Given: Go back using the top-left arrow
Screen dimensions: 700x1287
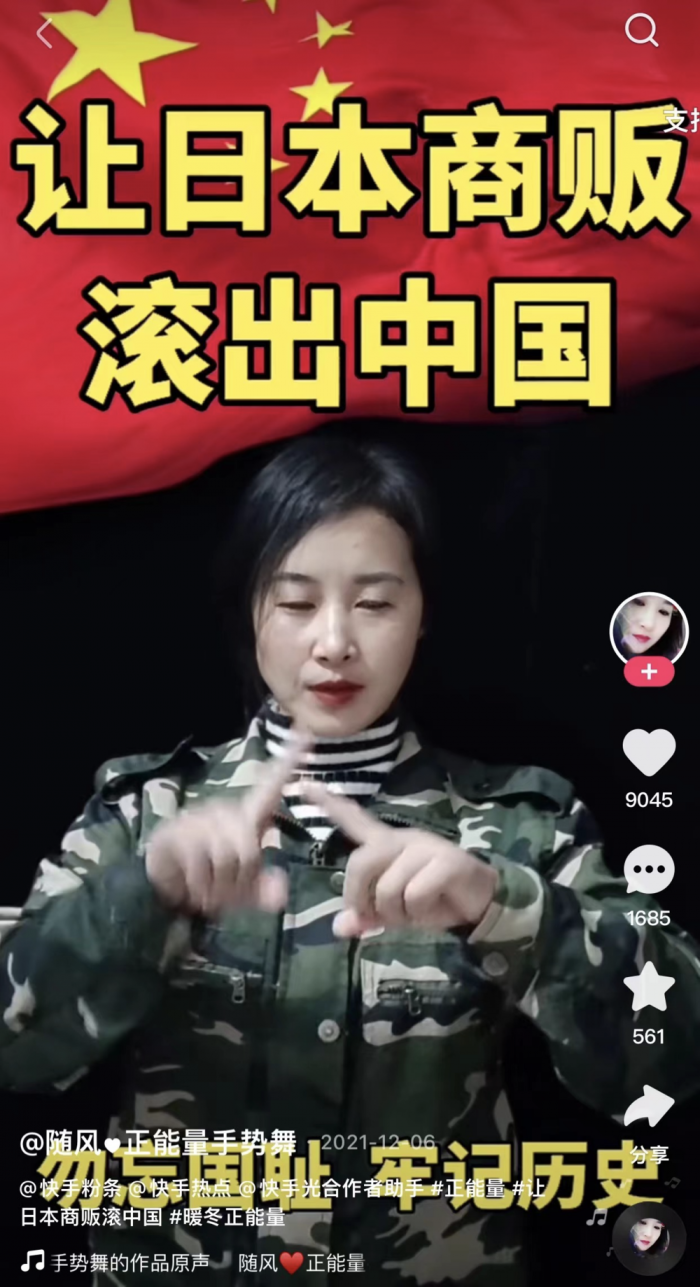Looking at the screenshot, I should point(45,33).
